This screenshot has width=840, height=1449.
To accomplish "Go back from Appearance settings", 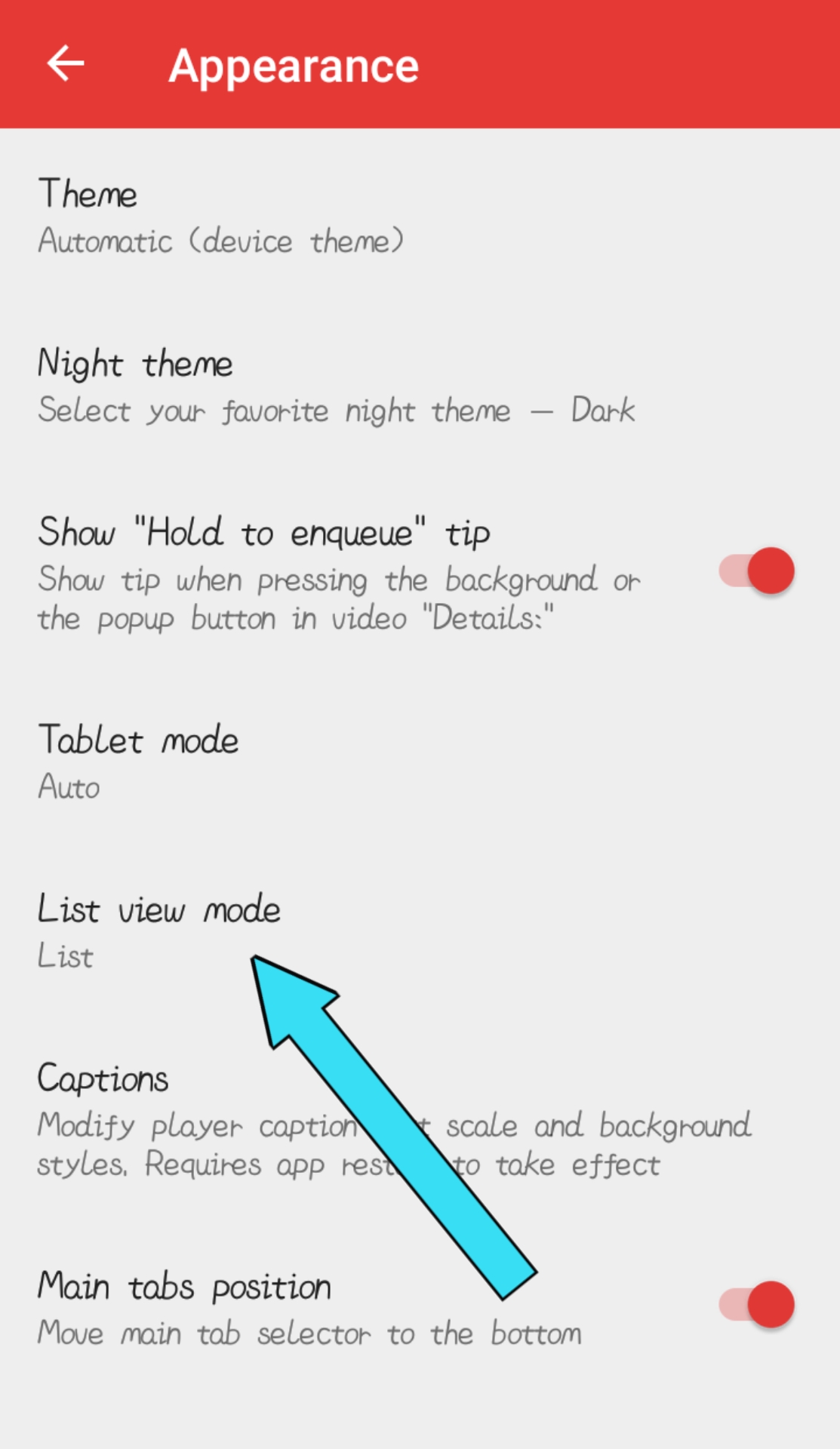I will [x=66, y=63].
